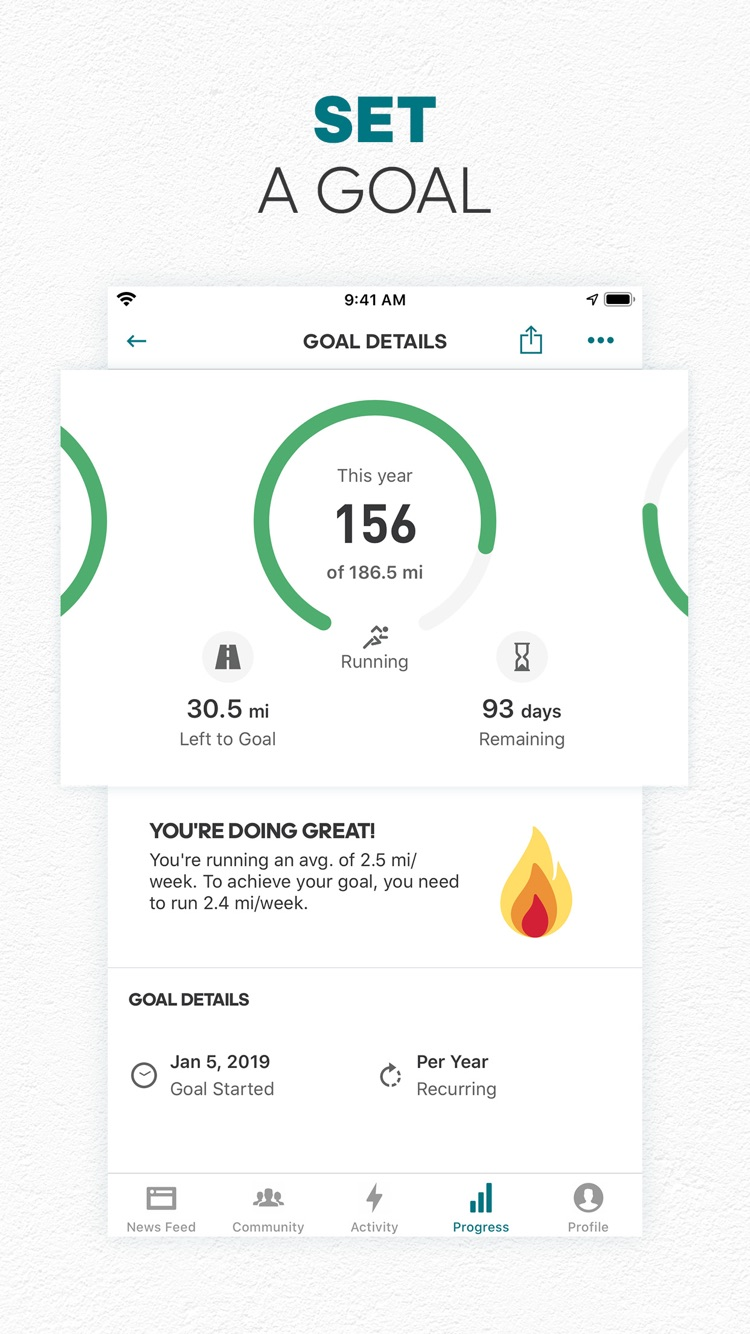Go back using the arrow at top left
The width and height of the screenshot is (750, 1334).
click(x=136, y=341)
